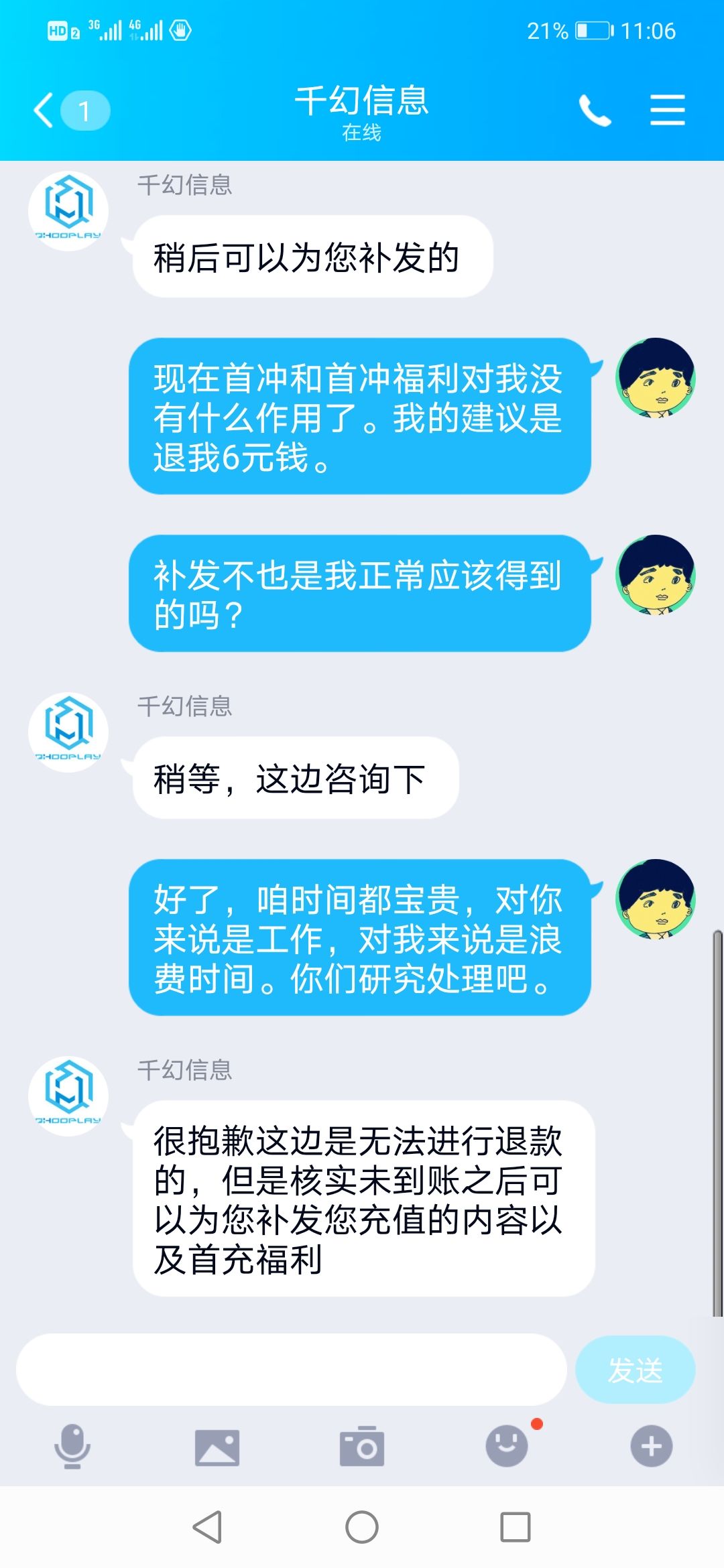Open the photo gallery picker
The width and height of the screenshot is (724, 1568).
tap(218, 1445)
